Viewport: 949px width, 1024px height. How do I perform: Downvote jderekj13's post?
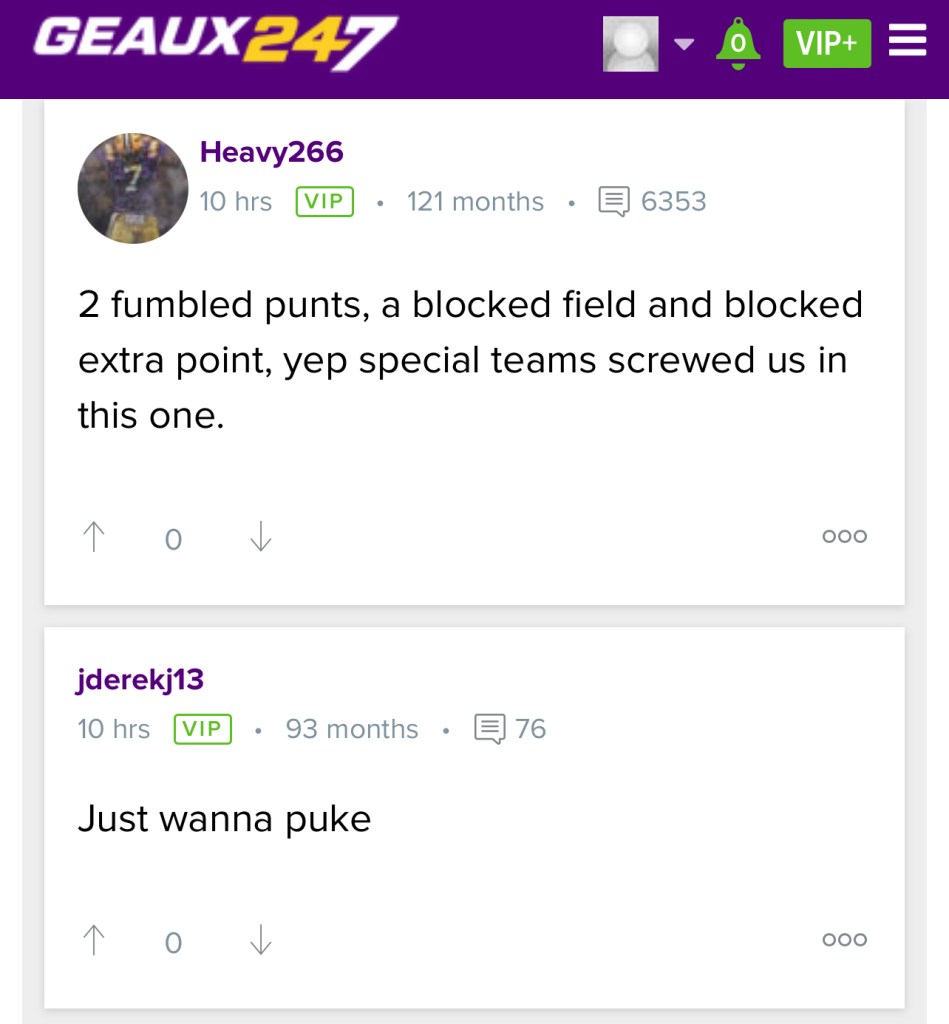click(260, 941)
